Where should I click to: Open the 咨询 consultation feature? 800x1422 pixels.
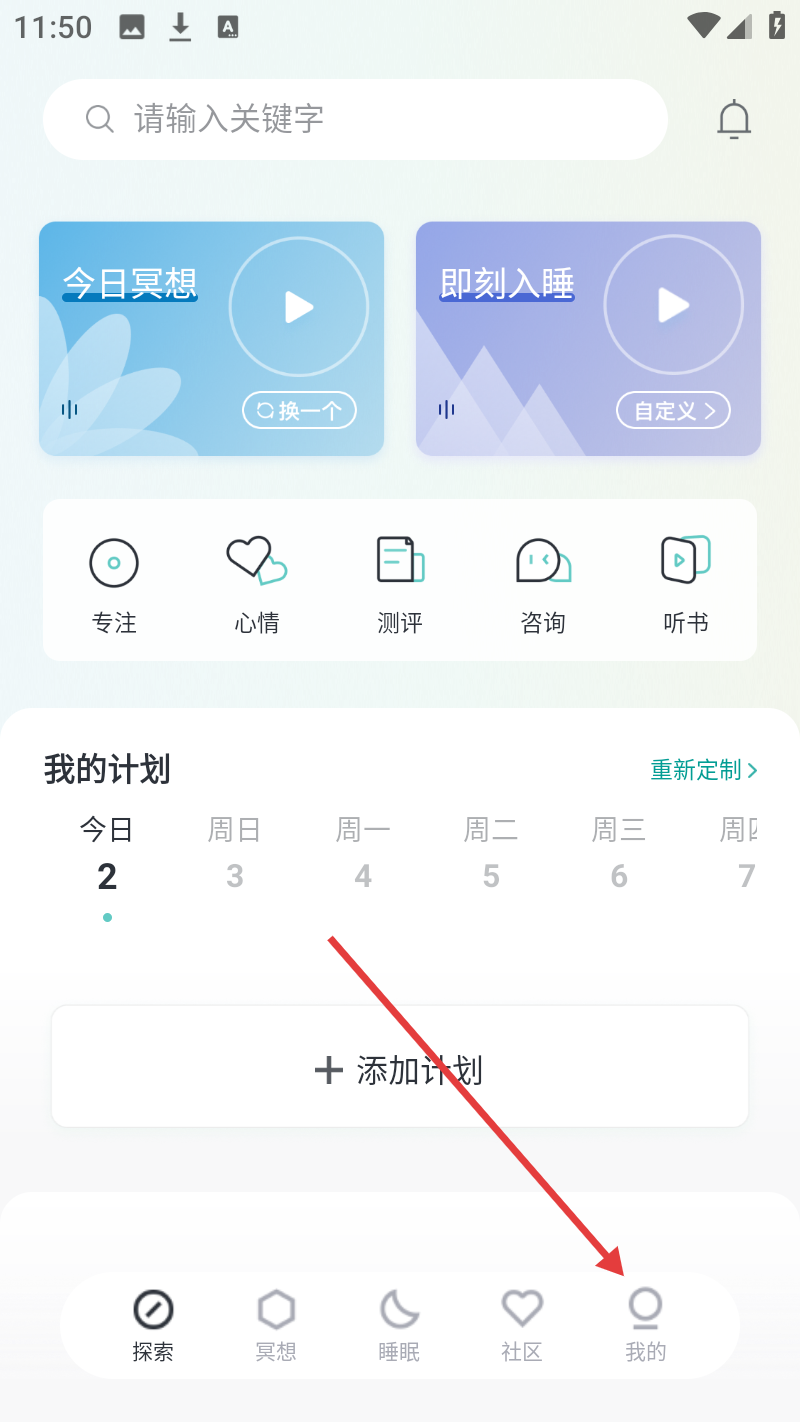coord(543,585)
